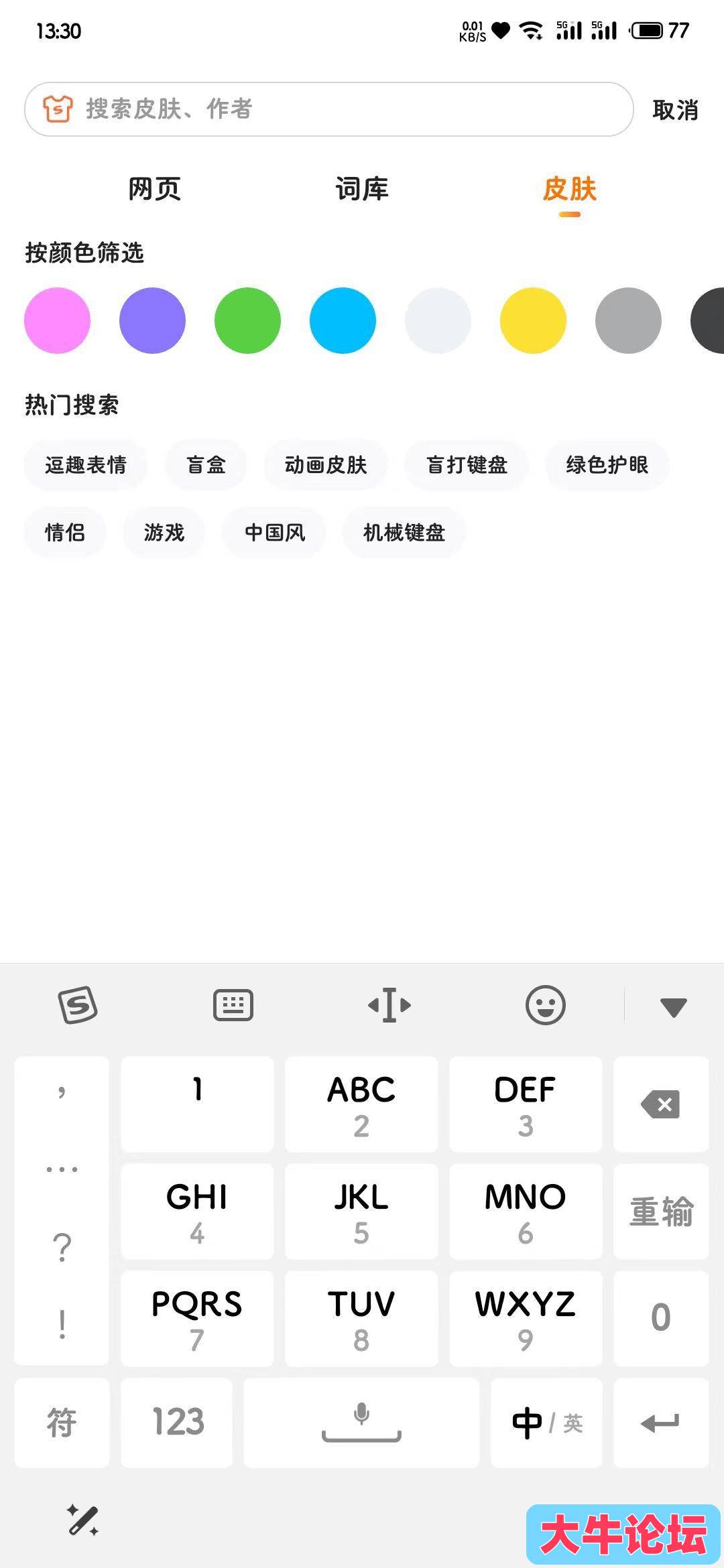Tap the 盲打键盘 search suggestion
The height and width of the screenshot is (1568, 724).
coord(467,465)
